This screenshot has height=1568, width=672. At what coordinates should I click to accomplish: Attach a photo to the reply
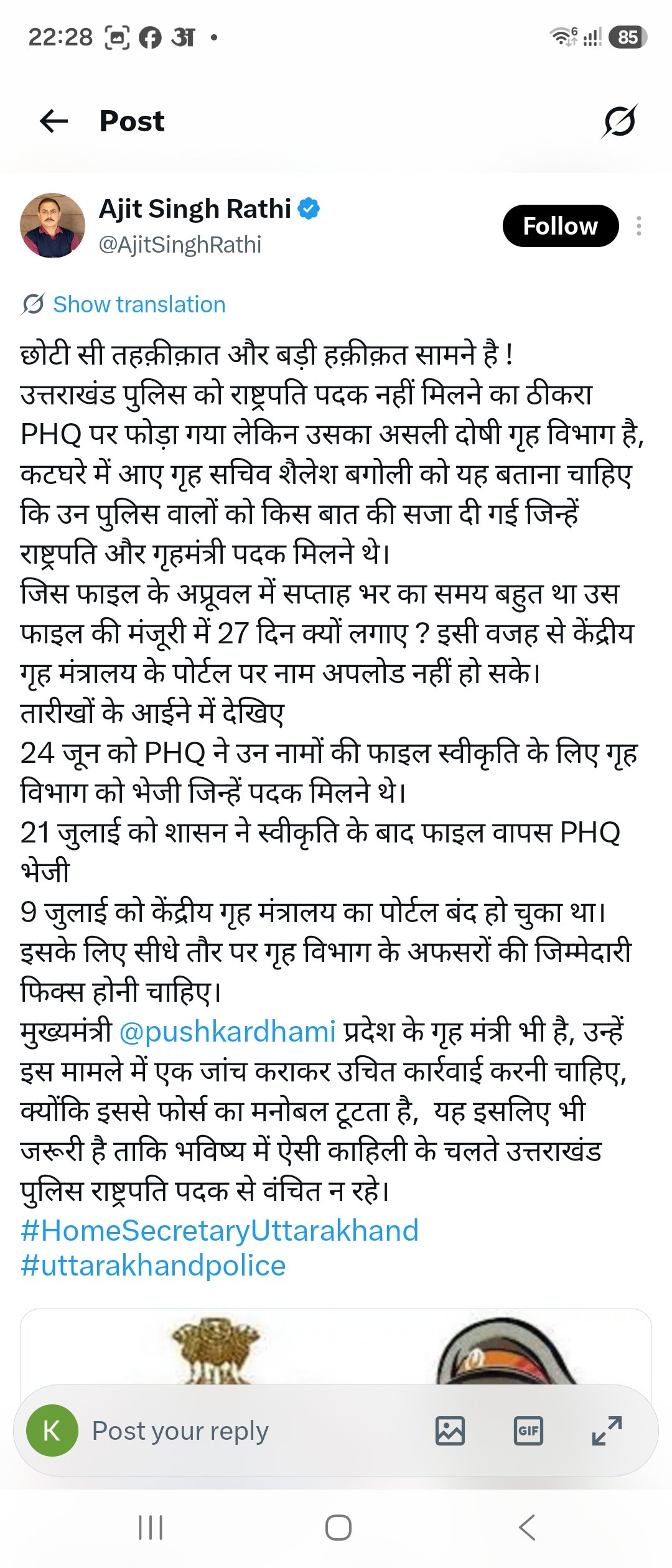click(x=450, y=1430)
